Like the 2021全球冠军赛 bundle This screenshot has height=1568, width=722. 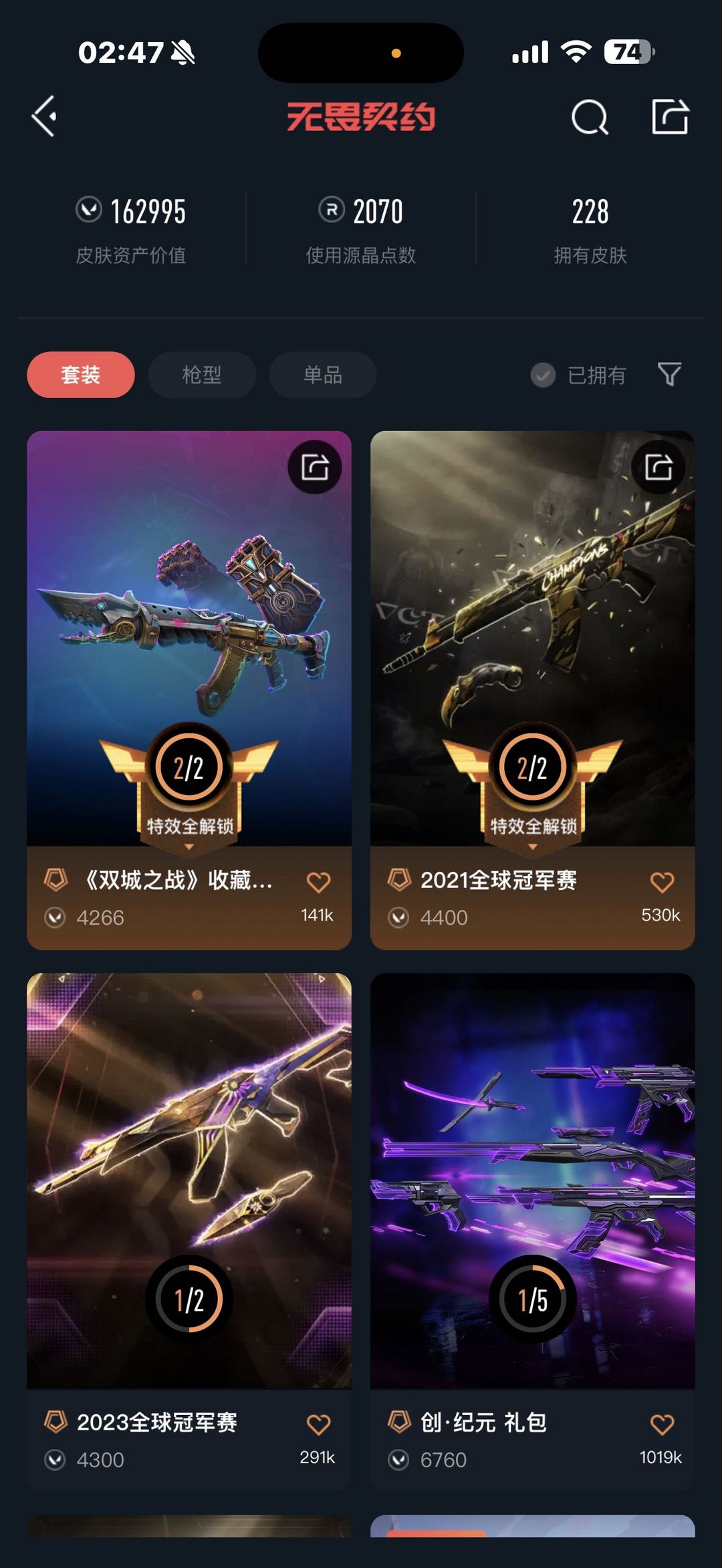pyautogui.click(x=662, y=883)
